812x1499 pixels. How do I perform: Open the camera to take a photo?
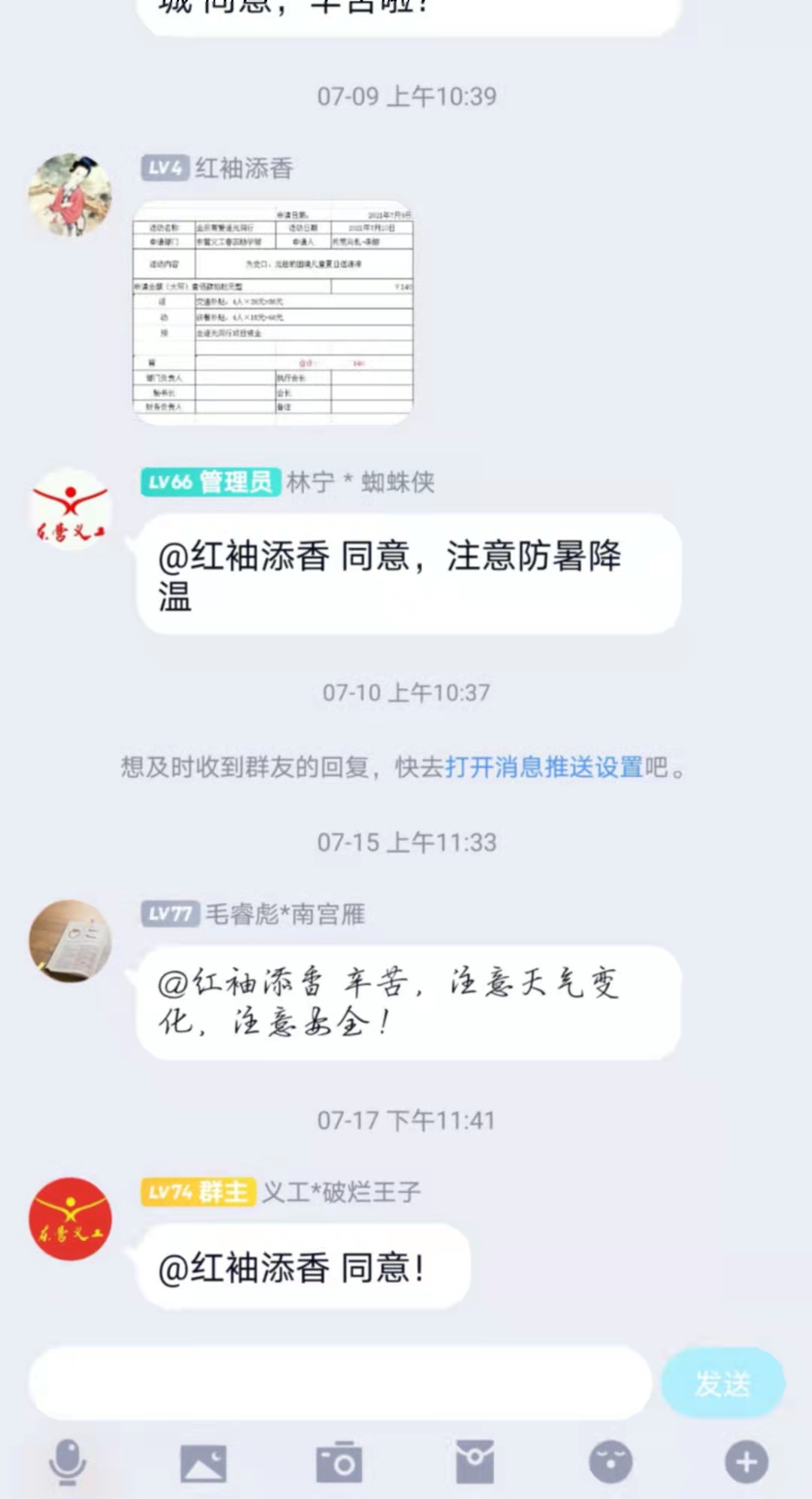339,1462
